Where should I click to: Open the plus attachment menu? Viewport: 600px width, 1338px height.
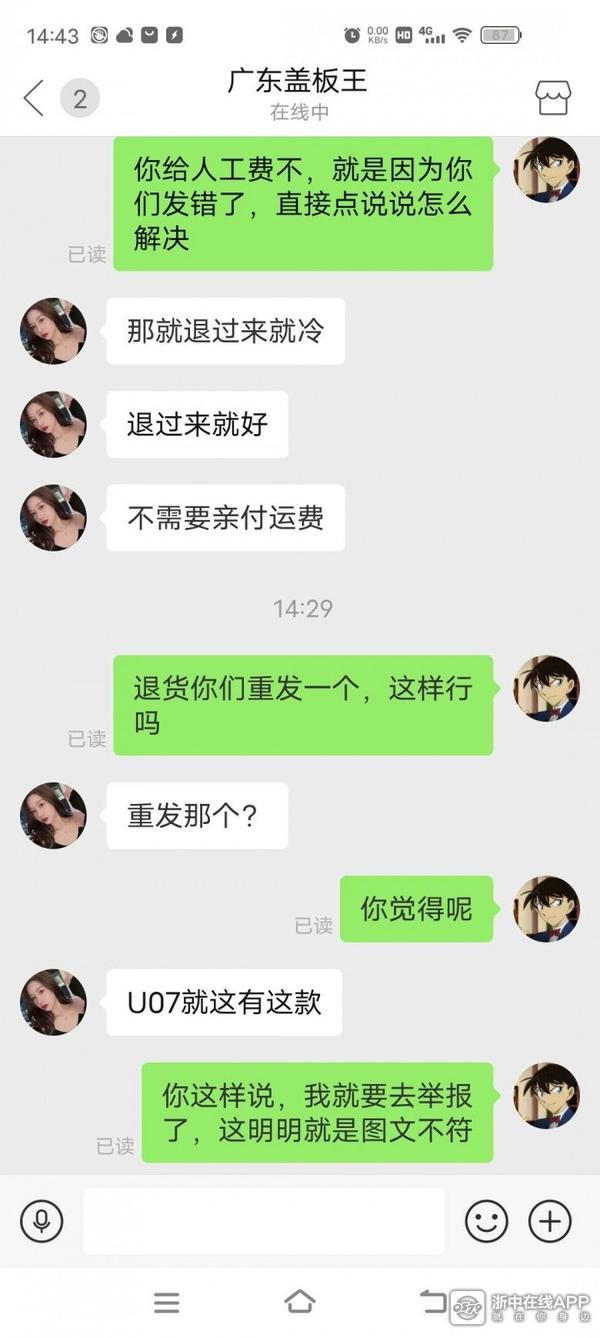point(550,1221)
